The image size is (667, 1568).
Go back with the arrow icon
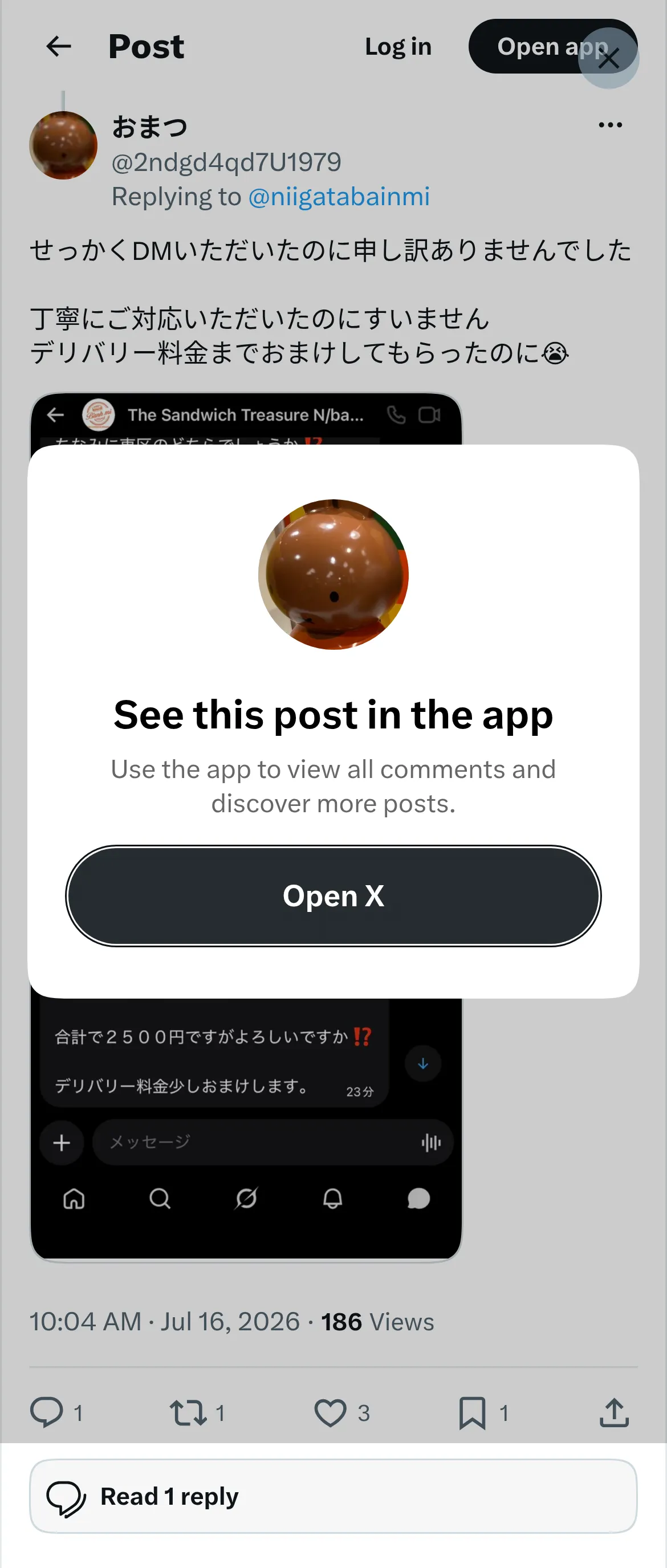(x=59, y=46)
